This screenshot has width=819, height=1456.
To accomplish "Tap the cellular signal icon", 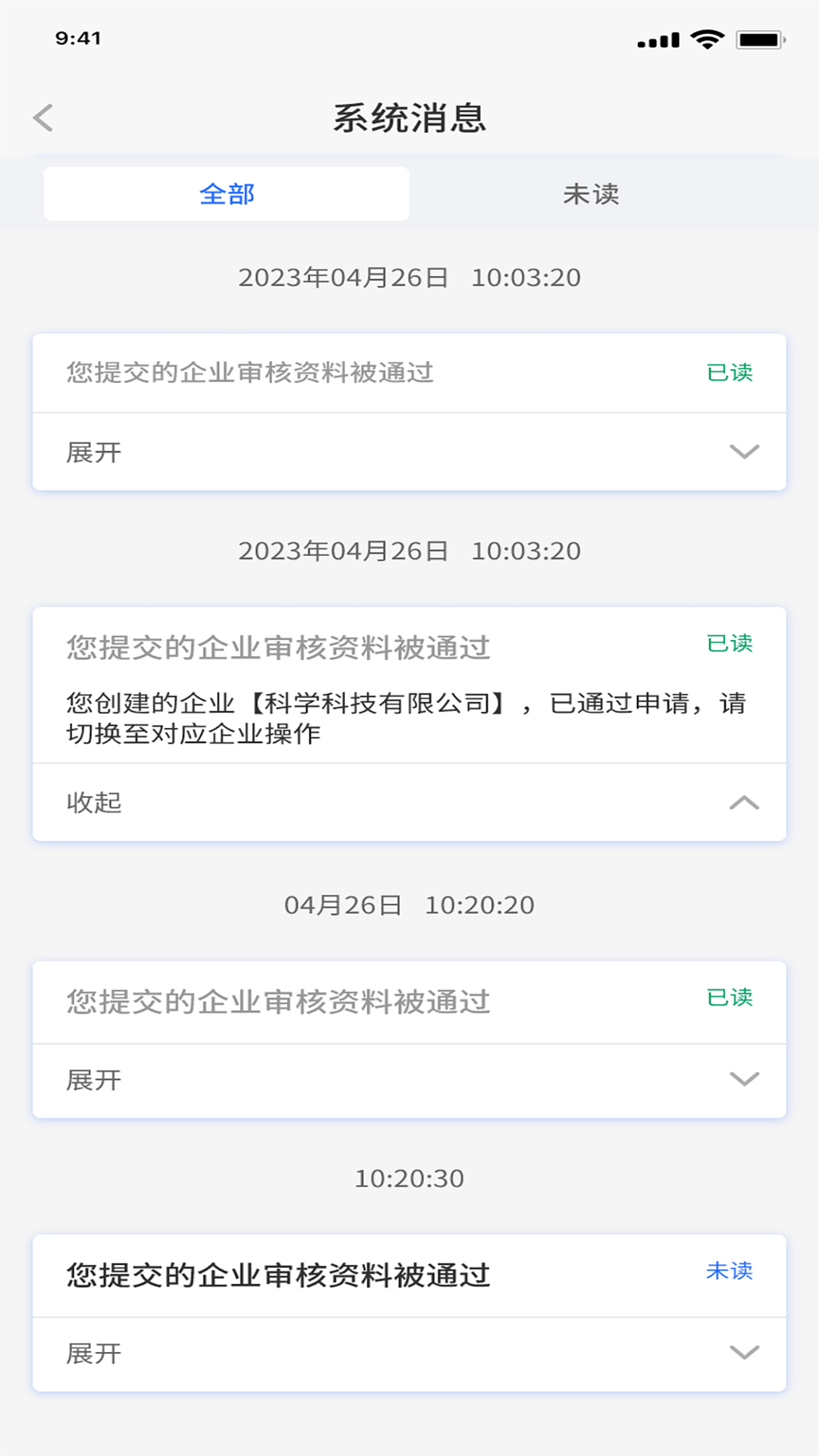I will click(657, 39).
